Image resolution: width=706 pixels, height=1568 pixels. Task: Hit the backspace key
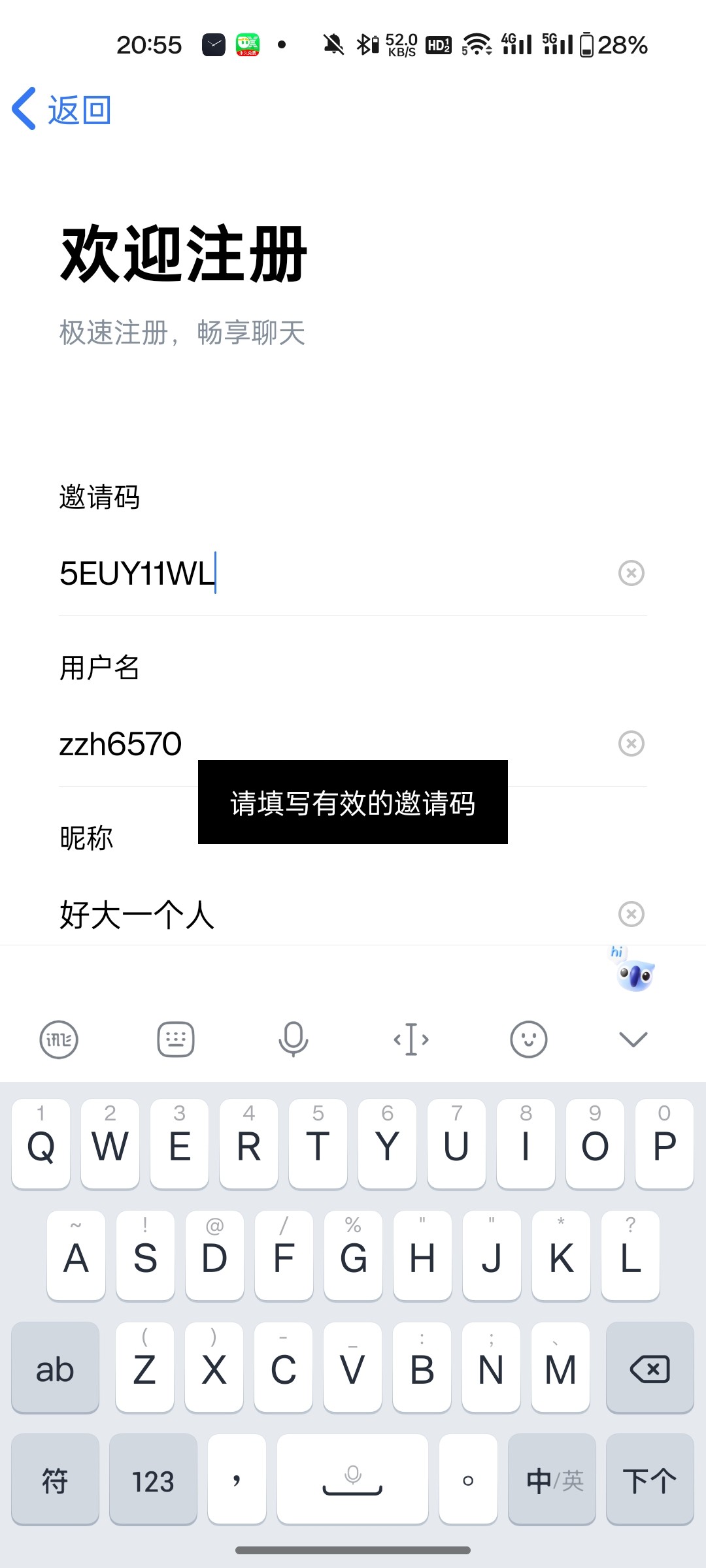[649, 1369]
